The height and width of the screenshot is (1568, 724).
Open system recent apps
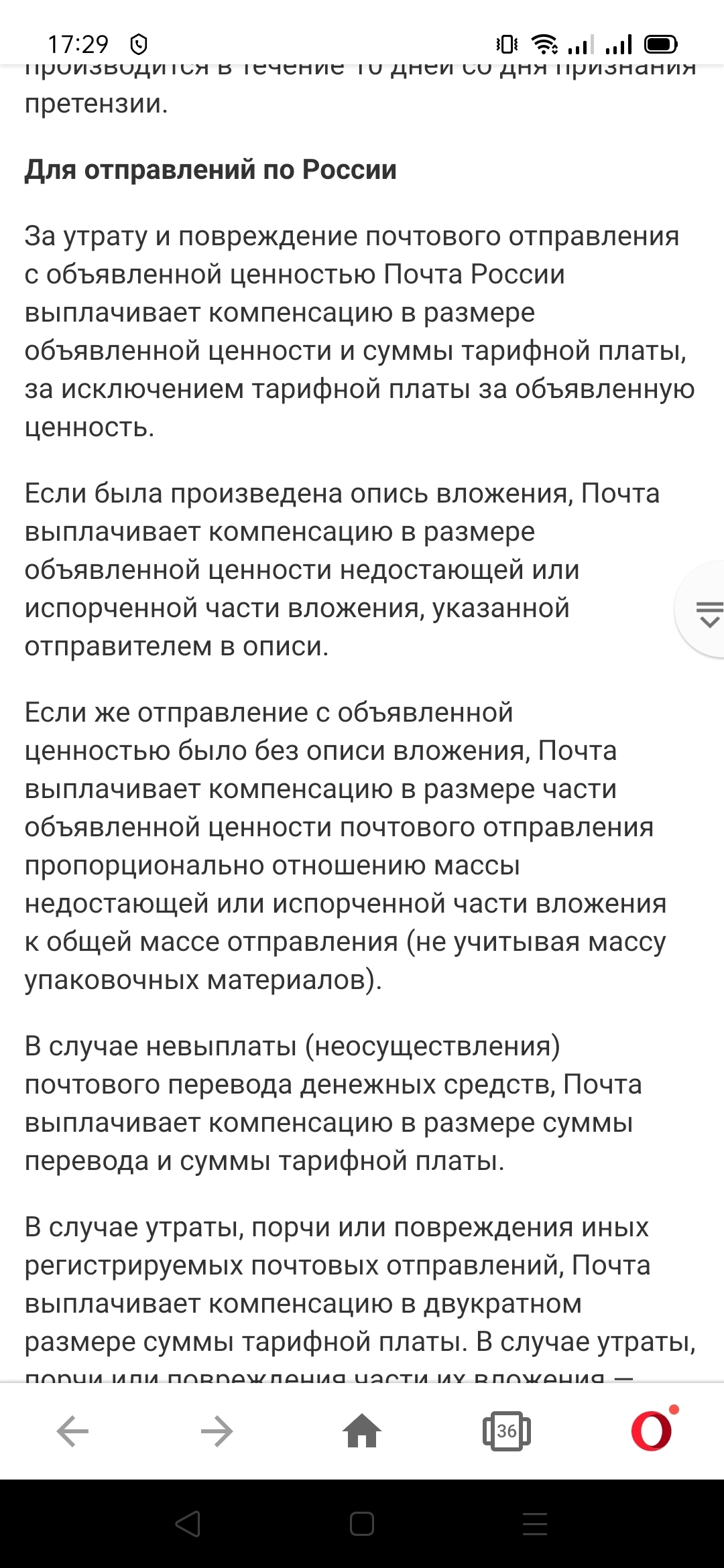click(535, 1524)
